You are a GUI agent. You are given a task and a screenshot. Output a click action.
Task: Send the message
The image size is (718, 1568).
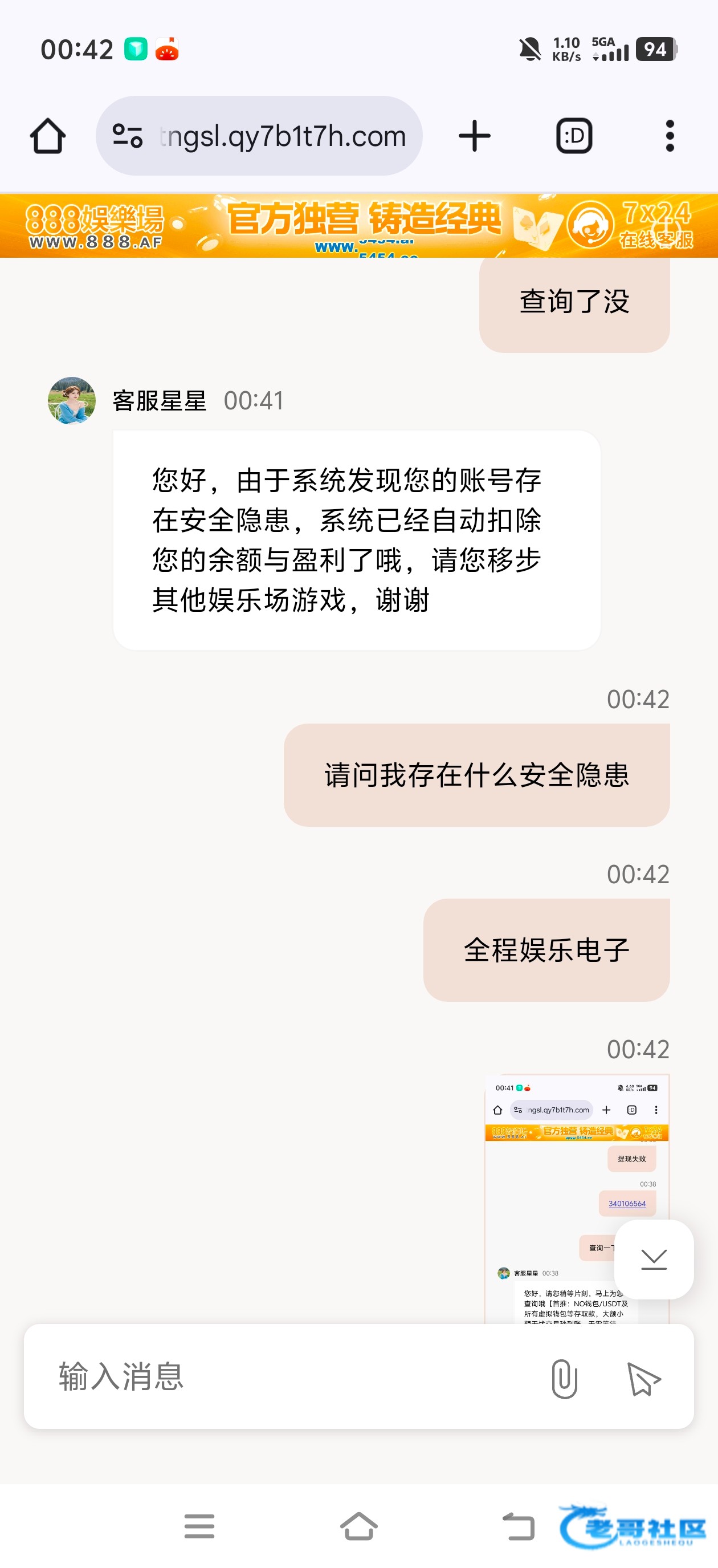pyautogui.click(x=643, y=1378)
